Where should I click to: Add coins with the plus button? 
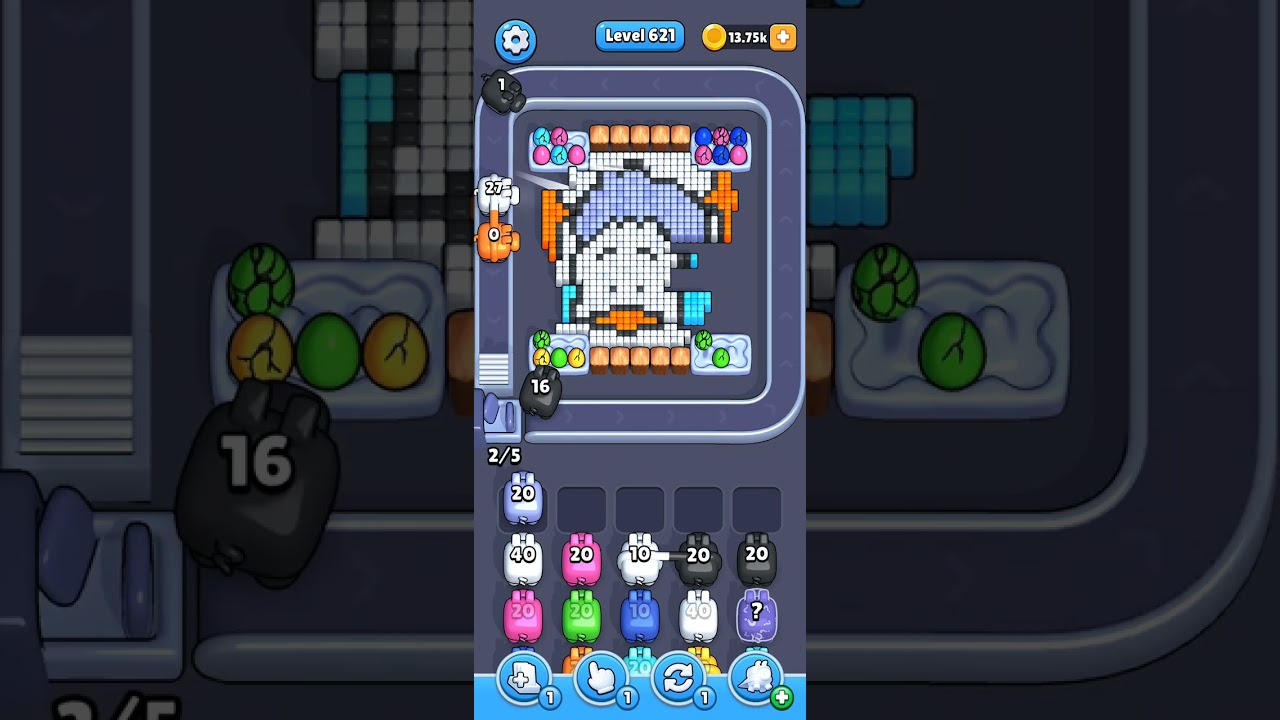[783, 37]
